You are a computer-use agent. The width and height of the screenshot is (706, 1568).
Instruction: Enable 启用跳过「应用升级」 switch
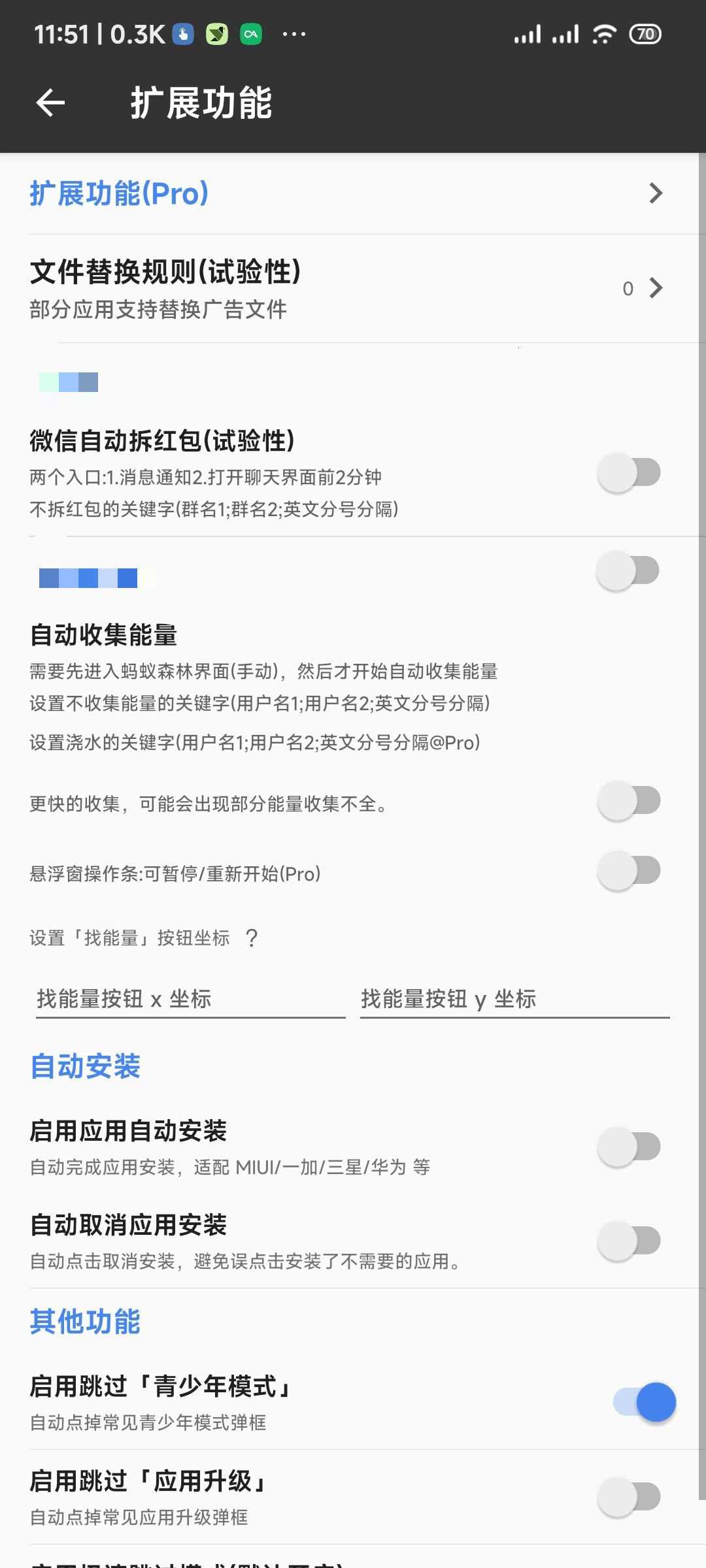click(629, 1496)
